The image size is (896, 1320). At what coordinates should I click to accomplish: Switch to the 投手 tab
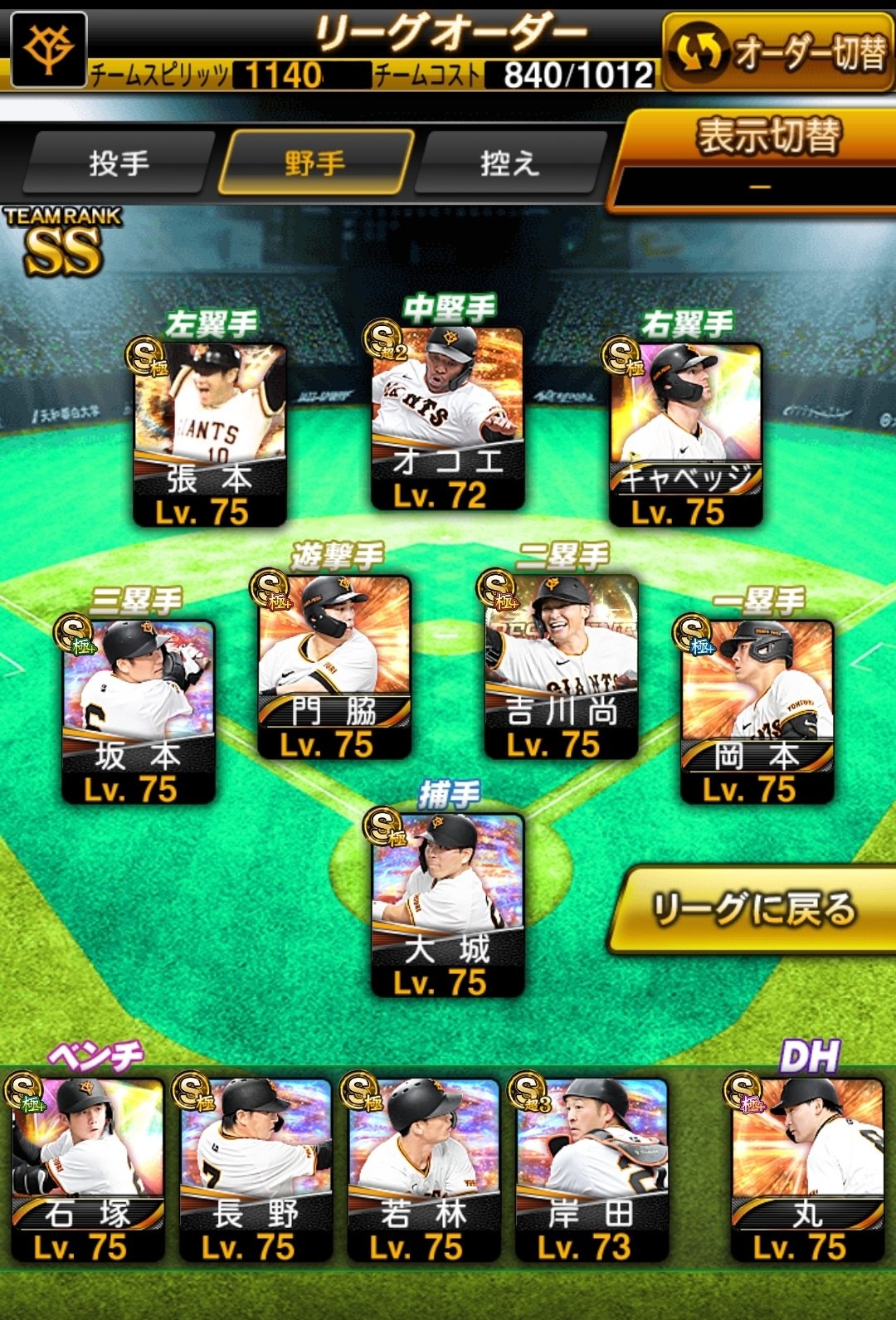[x=119, y=163]
